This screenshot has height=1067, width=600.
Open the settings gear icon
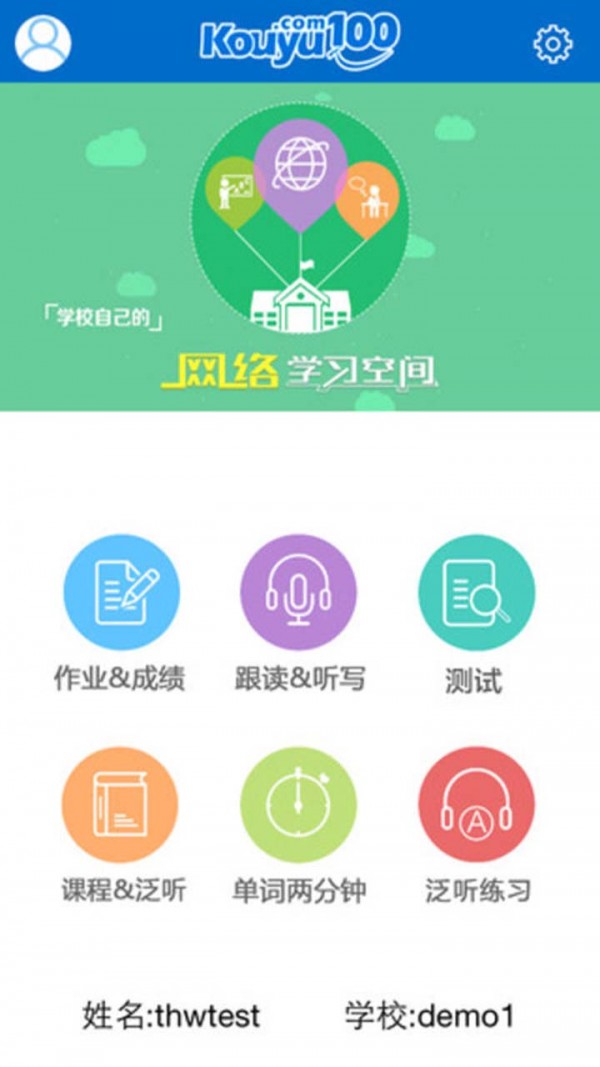click(552, 44)
